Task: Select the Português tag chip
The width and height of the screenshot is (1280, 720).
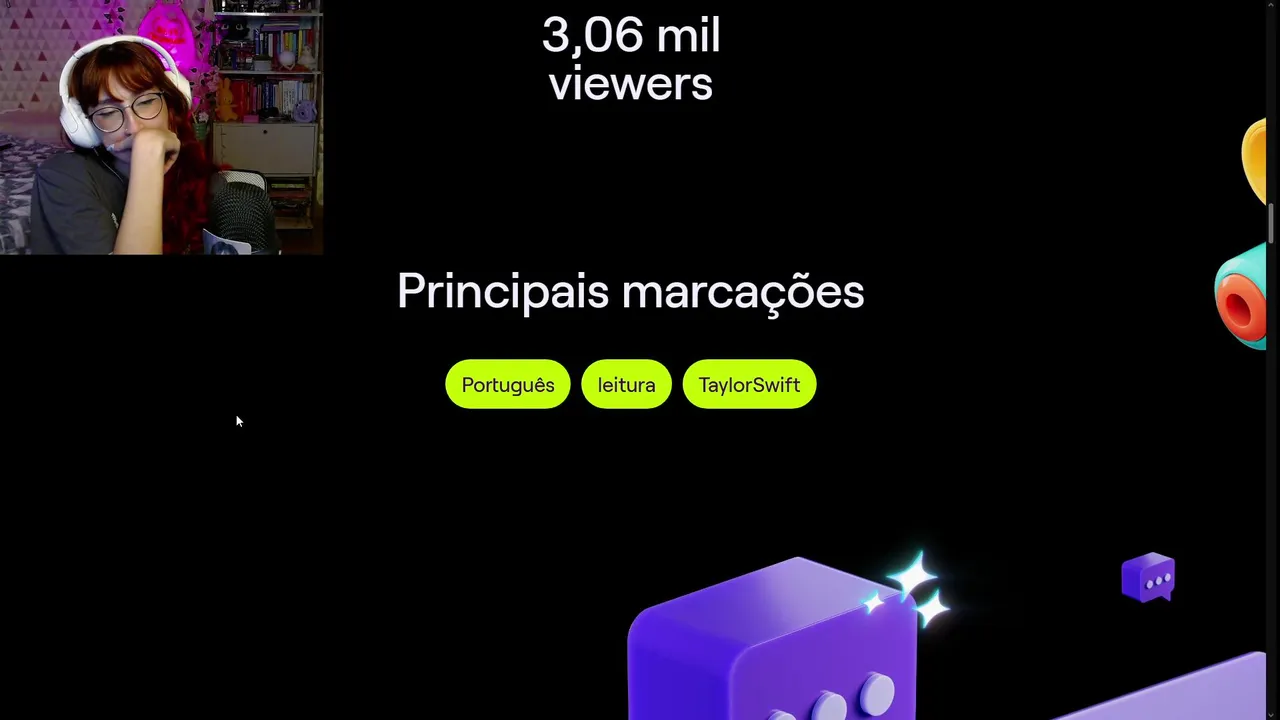Action: point(507,385)
